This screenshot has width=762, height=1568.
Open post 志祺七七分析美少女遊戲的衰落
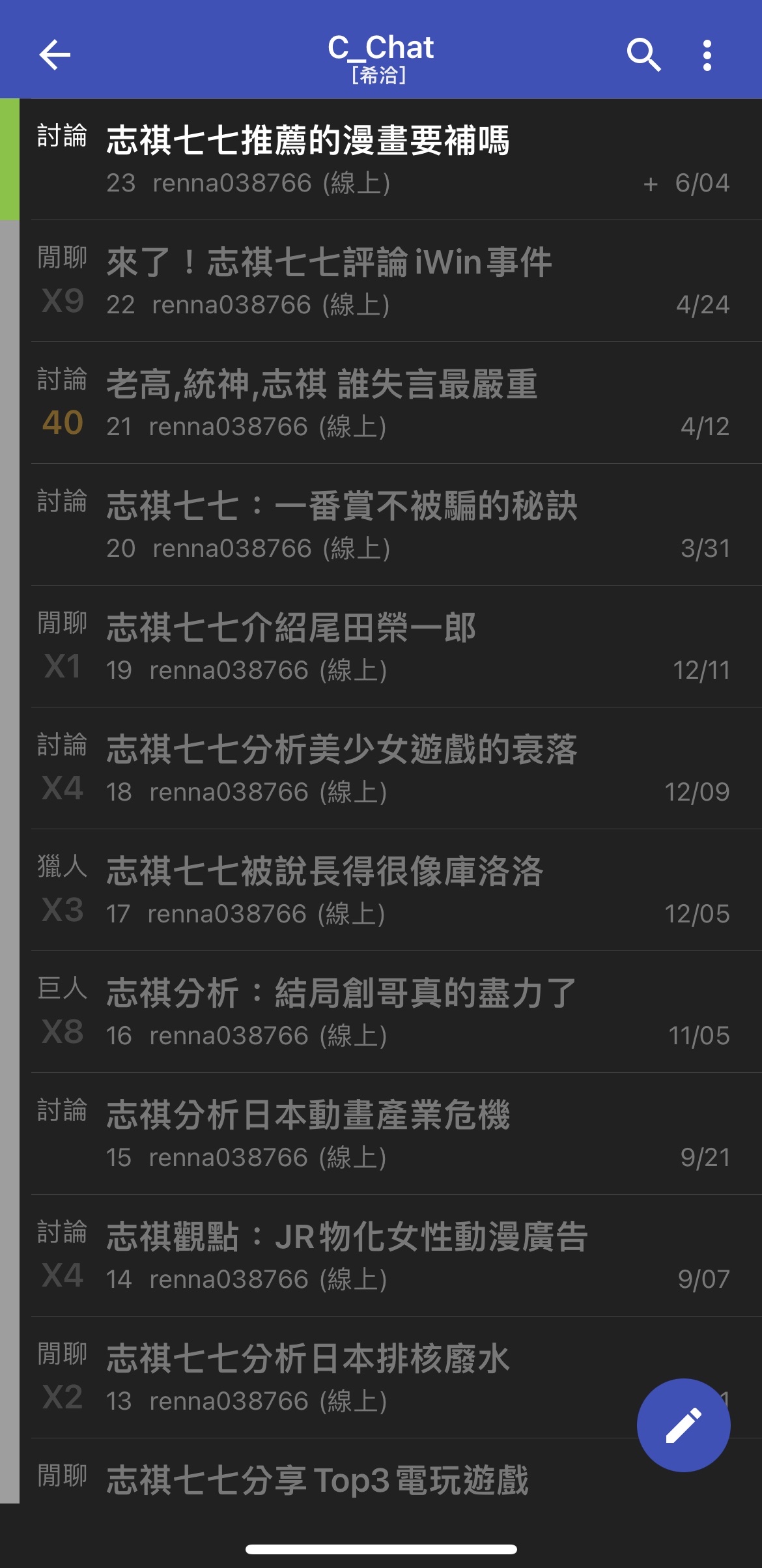tap(391, 769)
